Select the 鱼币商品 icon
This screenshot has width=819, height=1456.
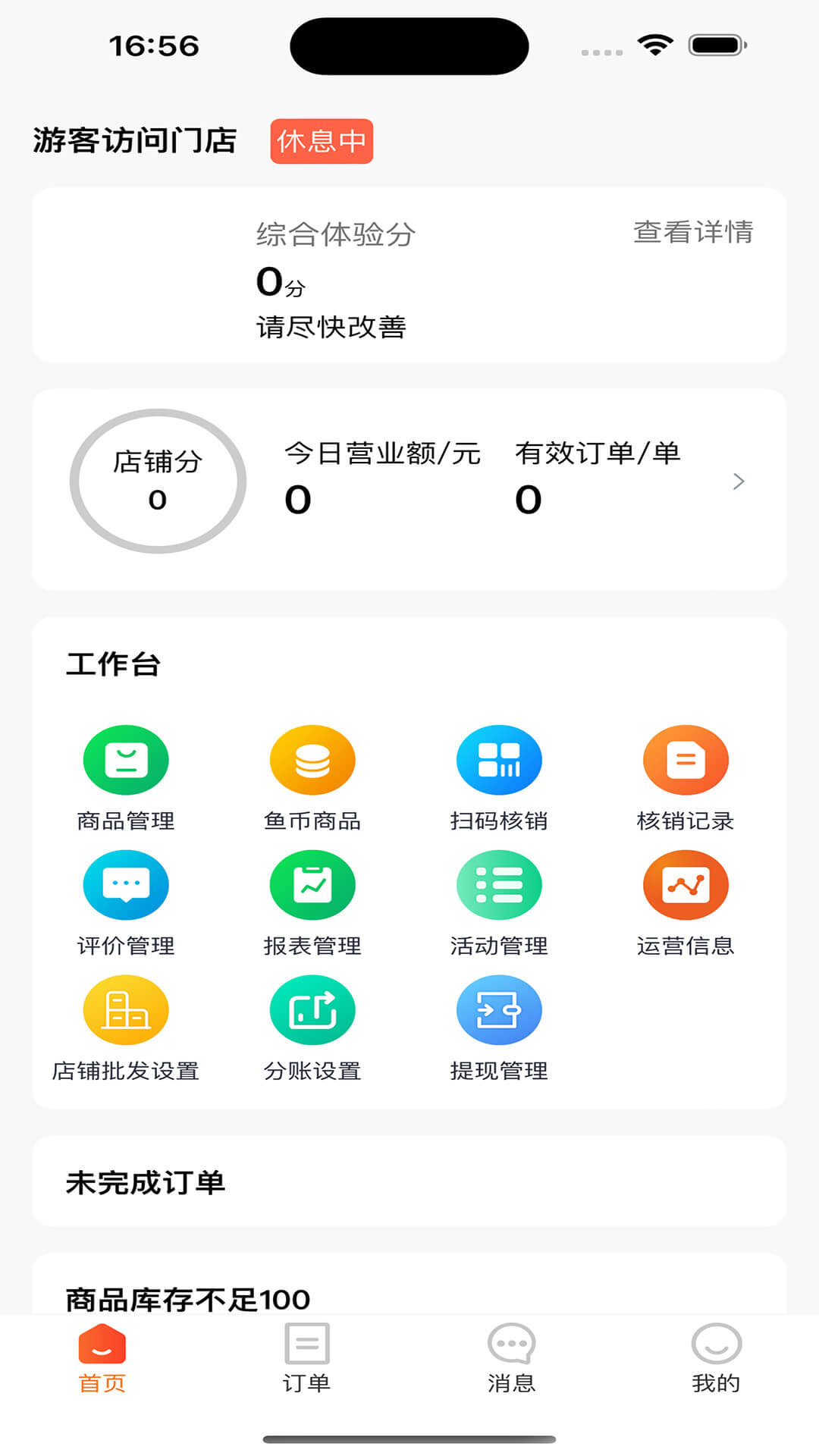tap(312, 758)
